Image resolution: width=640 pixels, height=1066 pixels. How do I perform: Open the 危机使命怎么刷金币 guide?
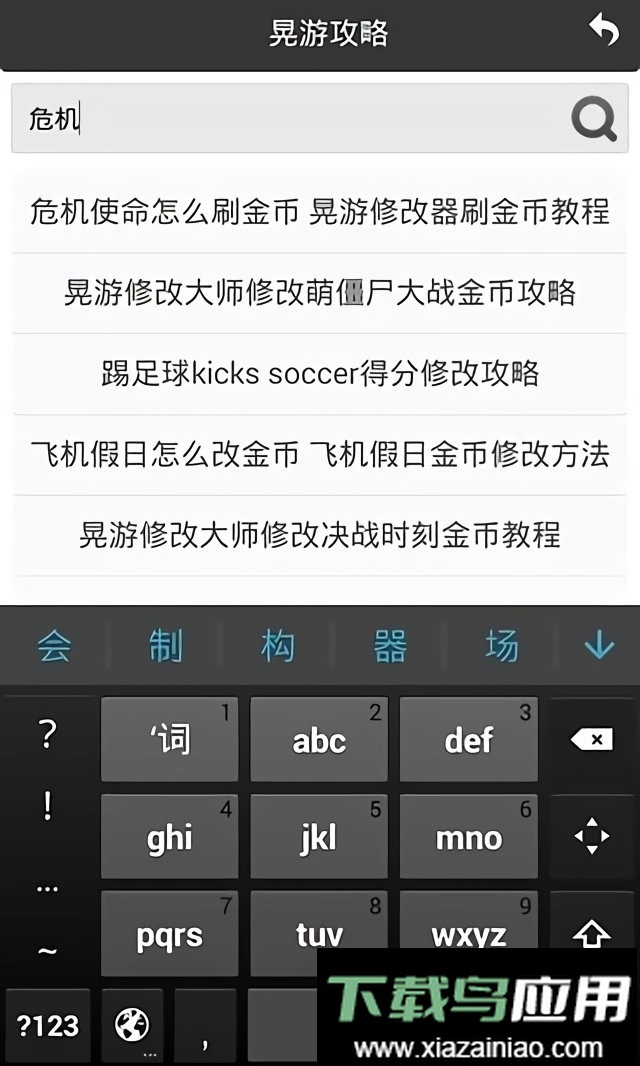320,212
